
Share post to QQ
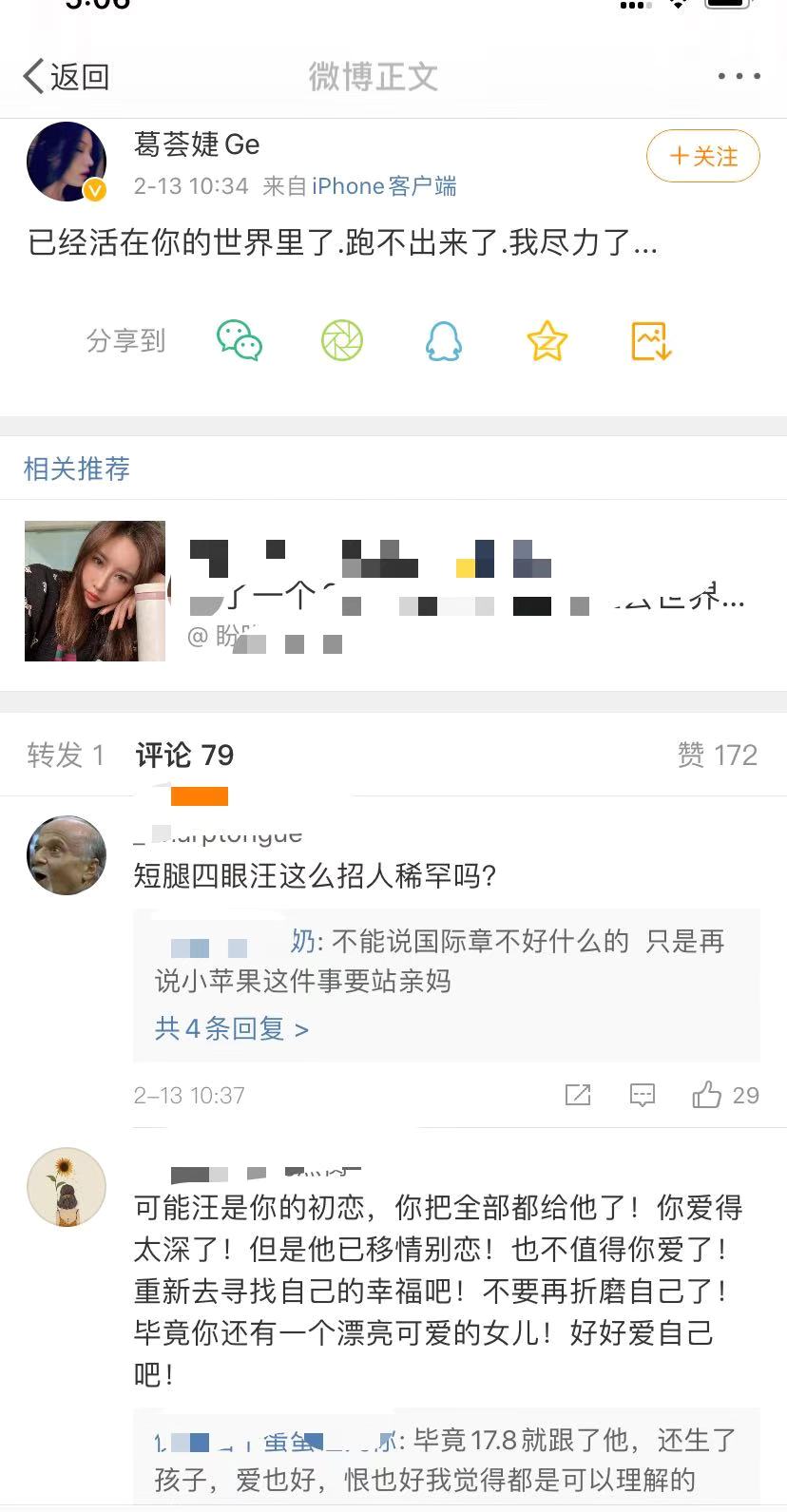click(444, 340)
